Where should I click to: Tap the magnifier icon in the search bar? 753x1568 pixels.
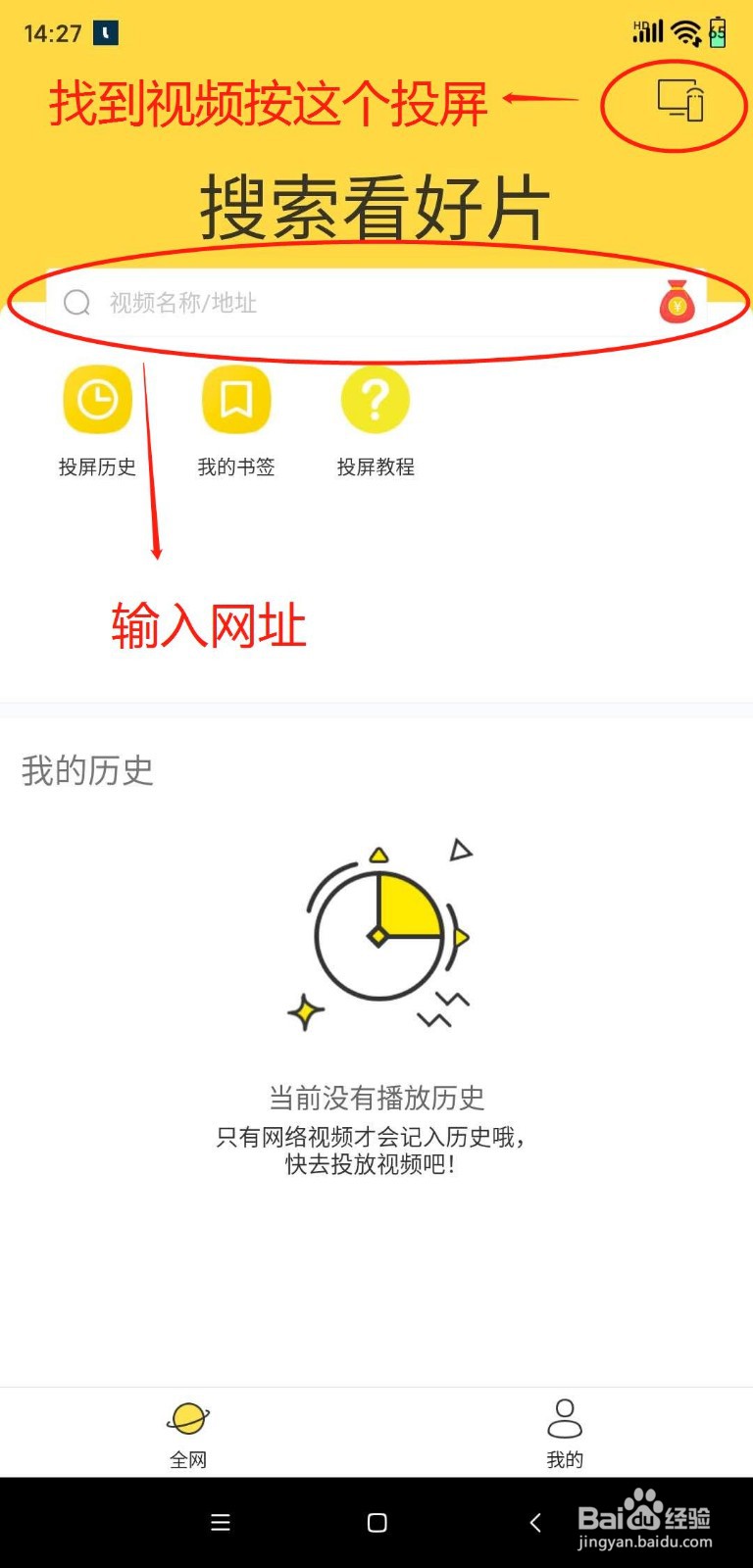[x=76, y=303]
